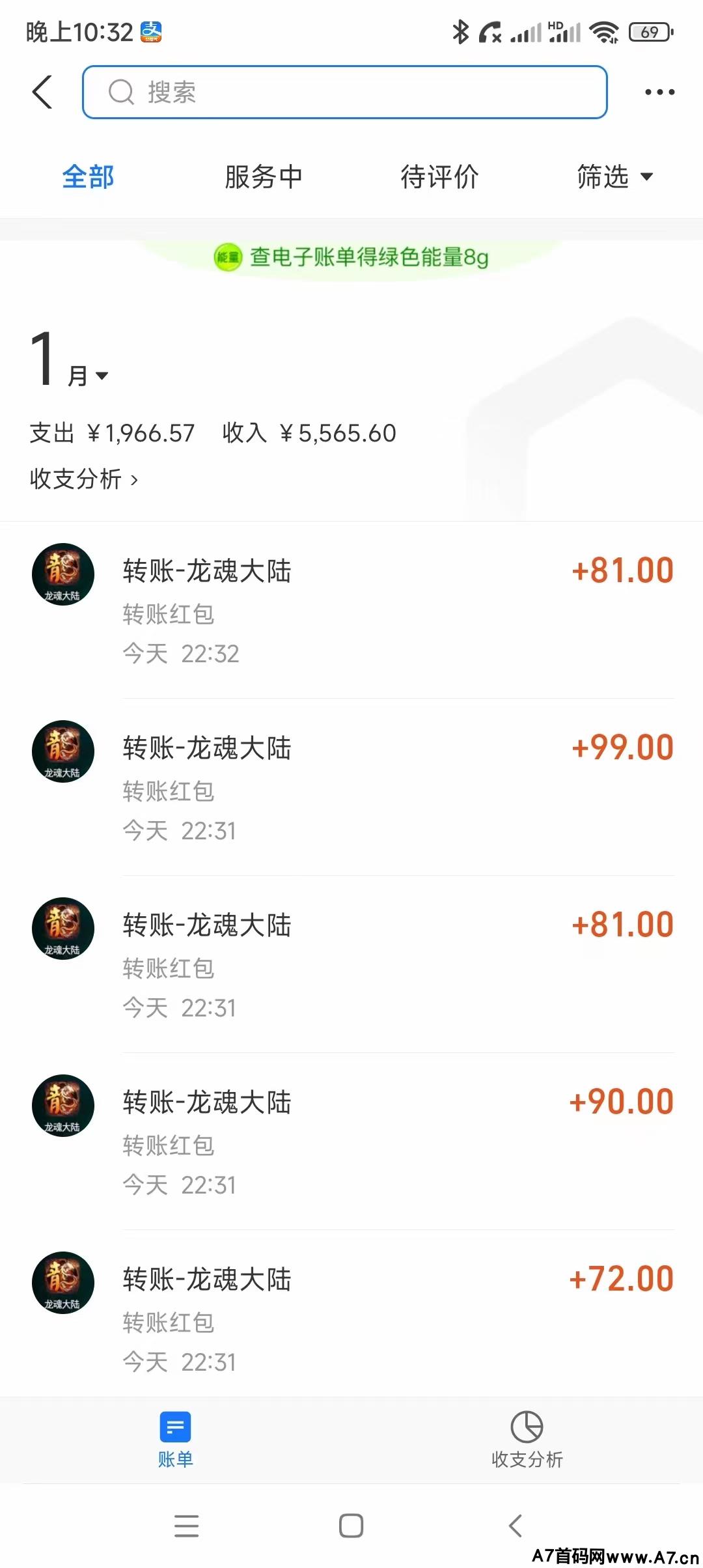Open the 1月 month picker
703x1568 pixels.
pos(70,360)
